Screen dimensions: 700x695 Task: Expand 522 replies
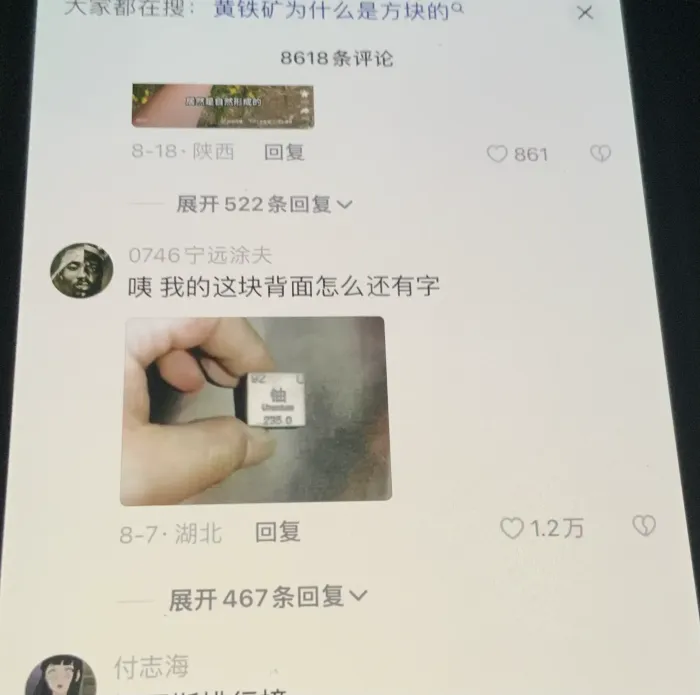coord(264,204)
